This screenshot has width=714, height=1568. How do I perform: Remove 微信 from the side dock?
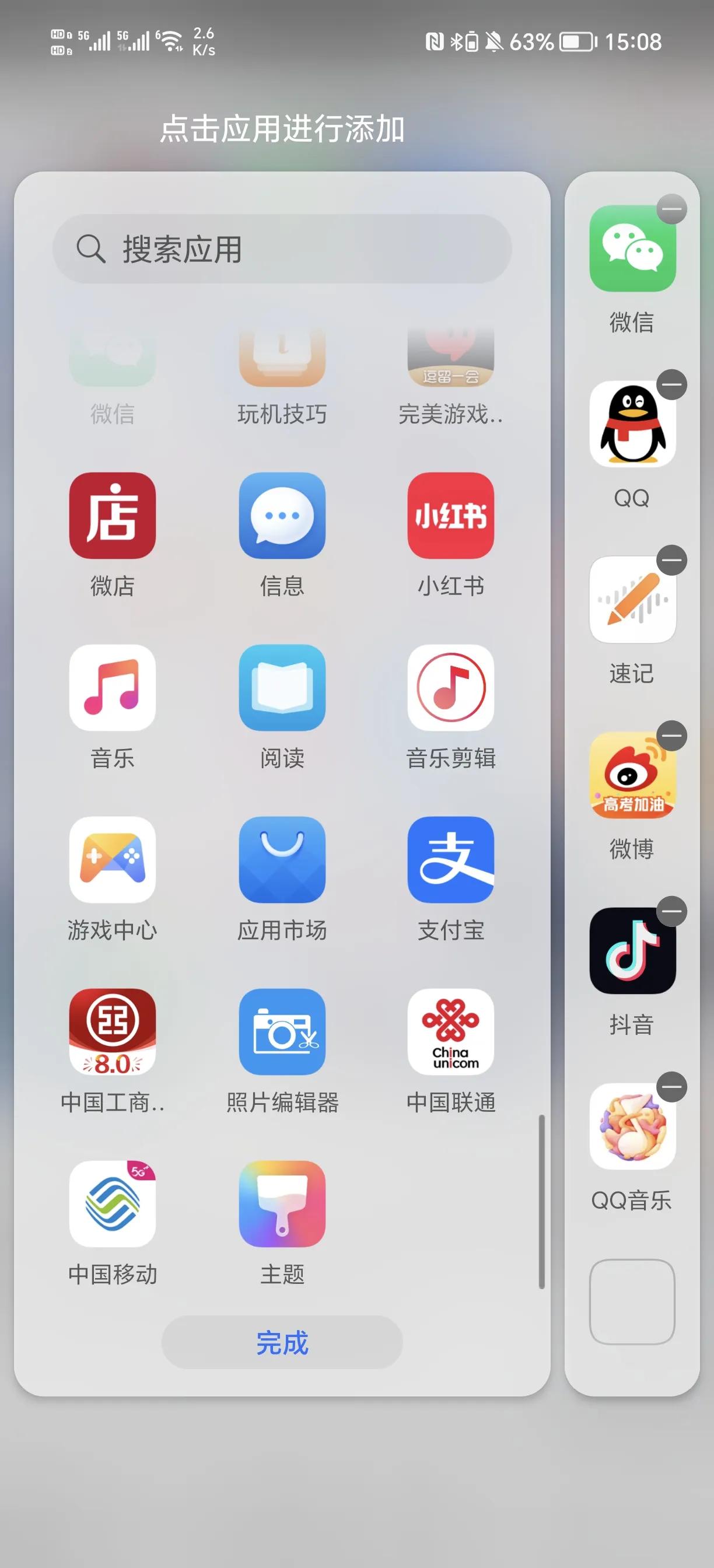[x=671, y=209]
